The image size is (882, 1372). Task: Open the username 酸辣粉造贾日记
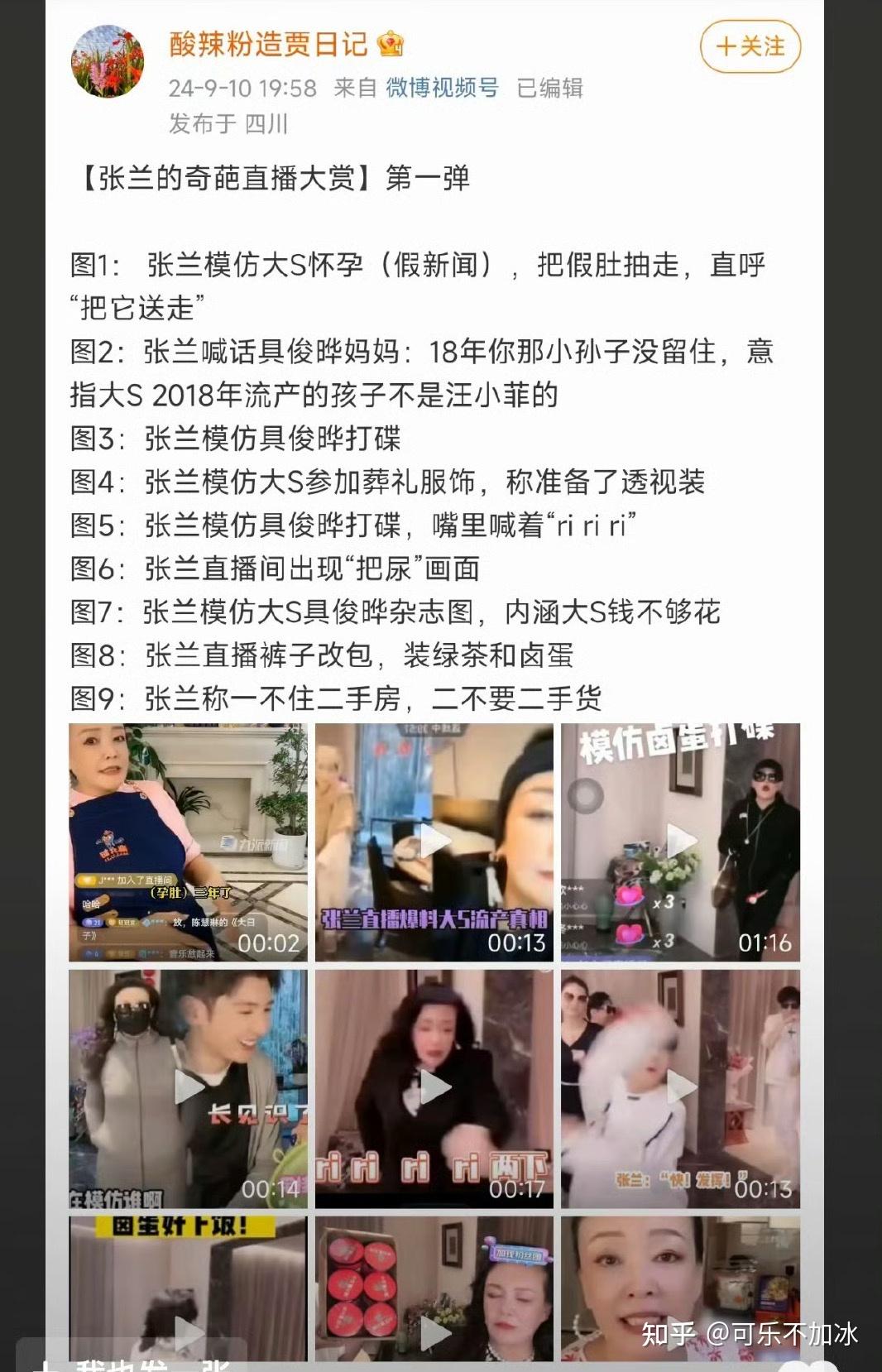tap(268, 44)
